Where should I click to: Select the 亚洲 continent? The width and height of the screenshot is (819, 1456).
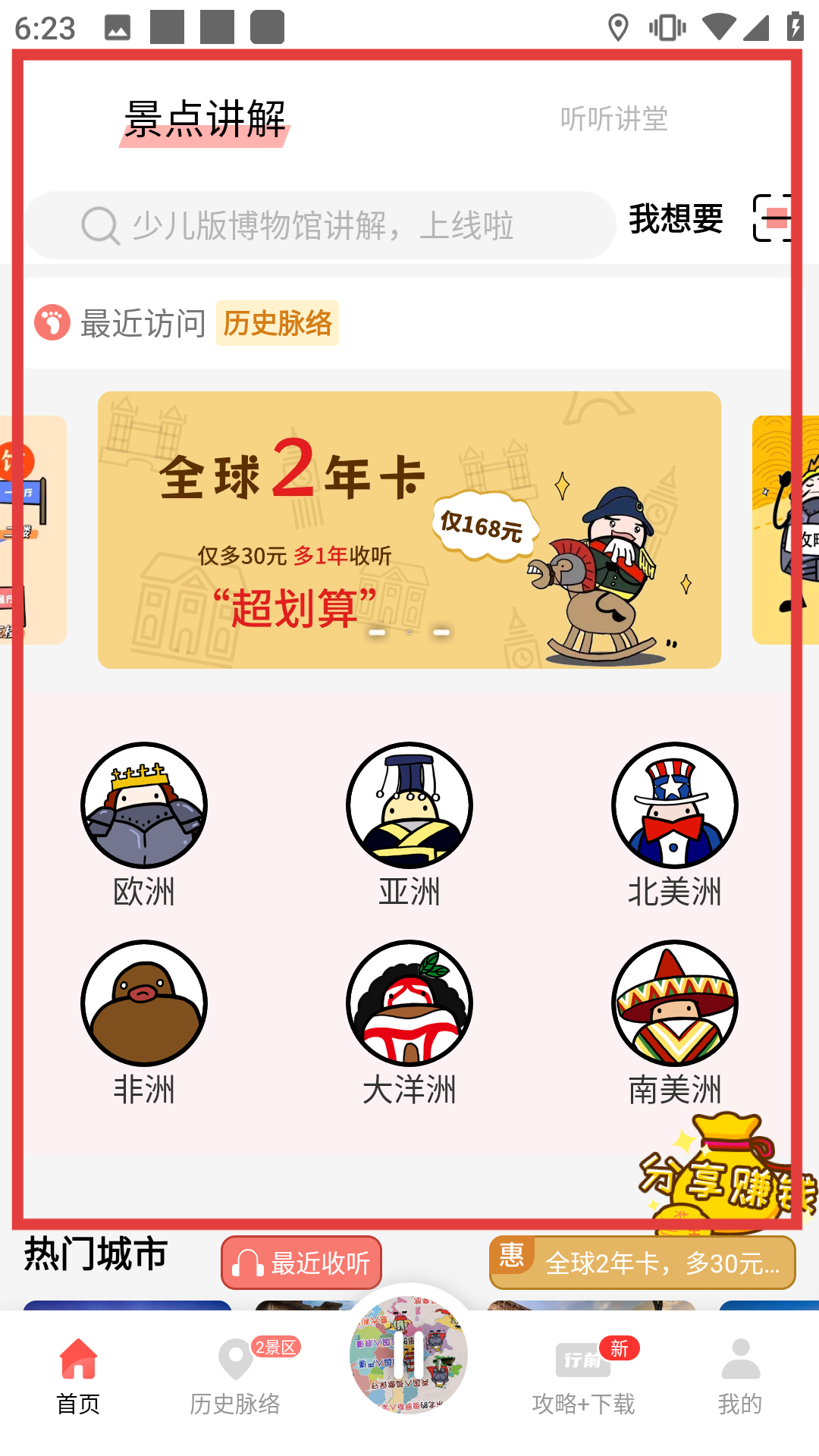(409, 824)
